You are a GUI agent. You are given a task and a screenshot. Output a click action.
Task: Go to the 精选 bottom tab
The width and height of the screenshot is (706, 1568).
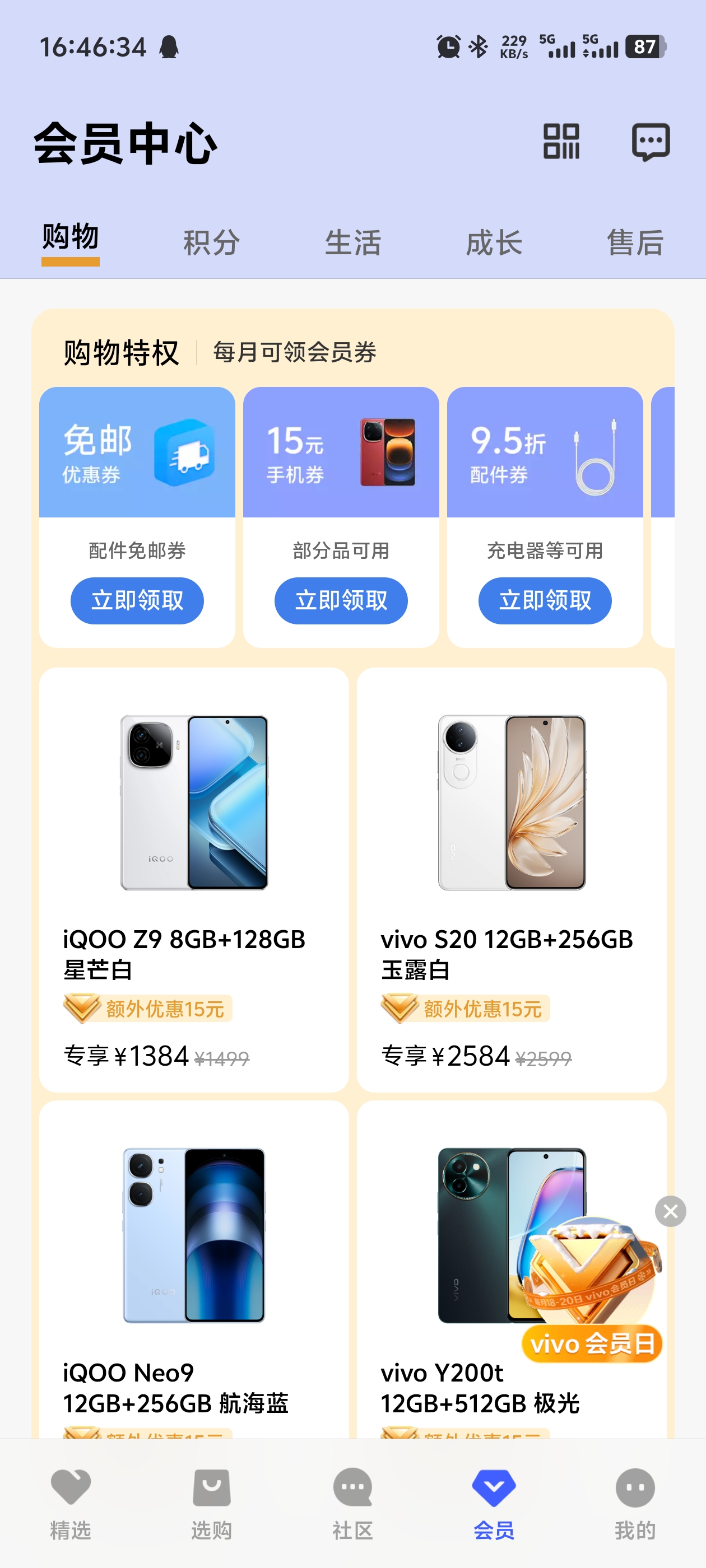(x=71, y=1504)
